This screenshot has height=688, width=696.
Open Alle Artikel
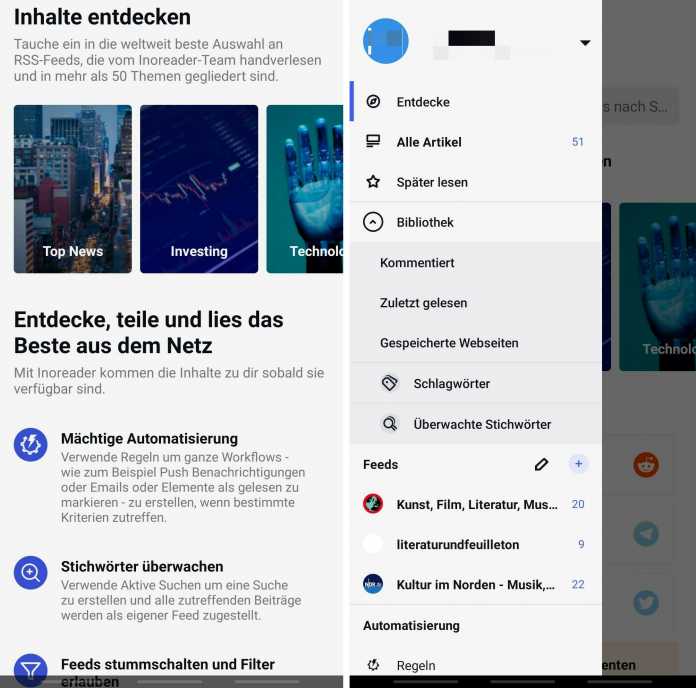[x=429, y=142]
